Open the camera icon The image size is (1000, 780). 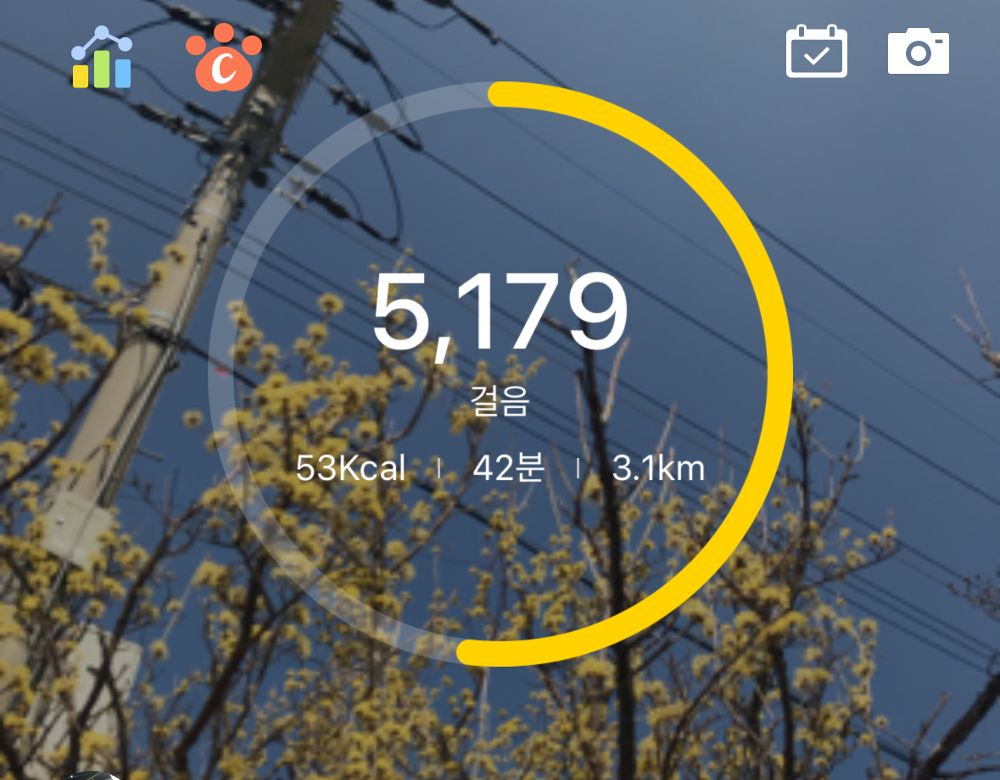918,52
